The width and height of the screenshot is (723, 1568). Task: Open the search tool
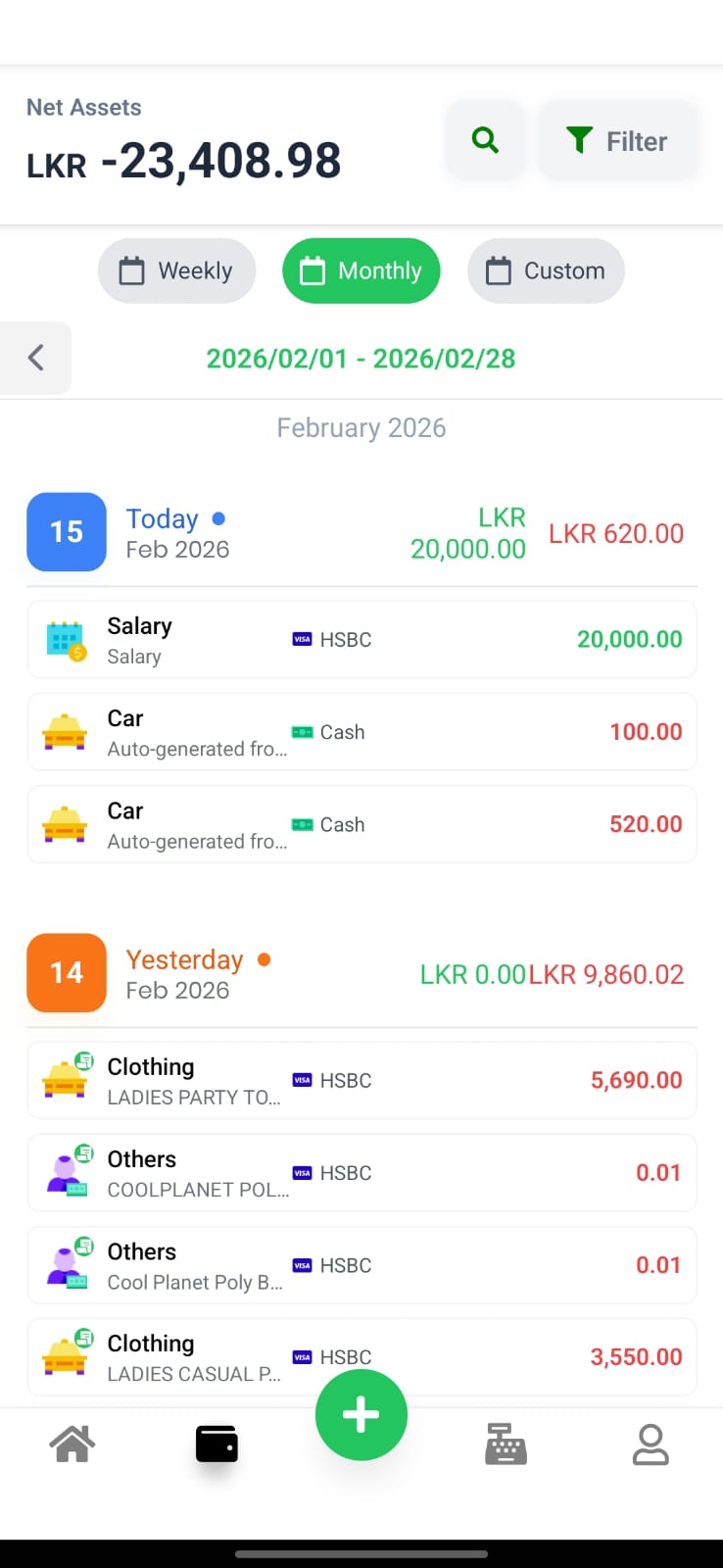(x=485, y=139)
